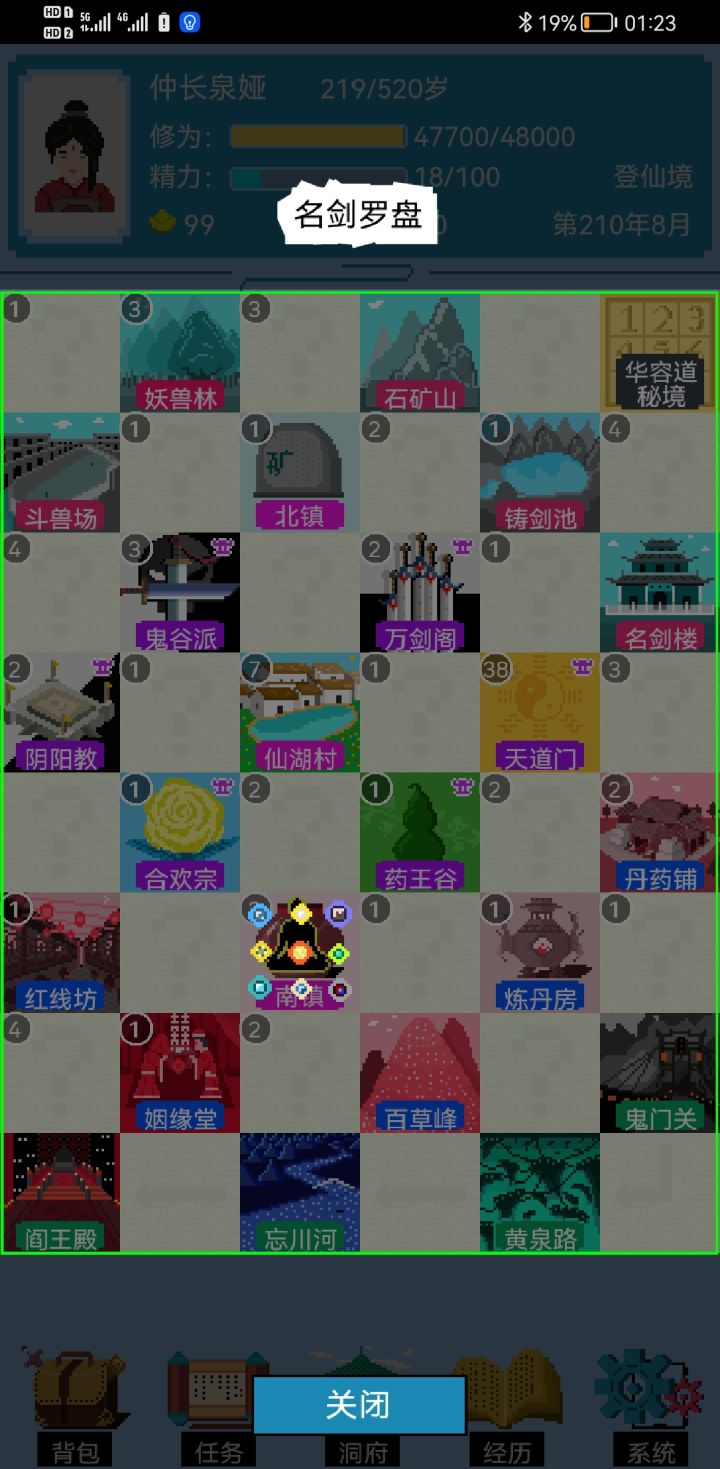
Task: Open the 丹药铺 pill shop
Action: click(x=658, y=833)
